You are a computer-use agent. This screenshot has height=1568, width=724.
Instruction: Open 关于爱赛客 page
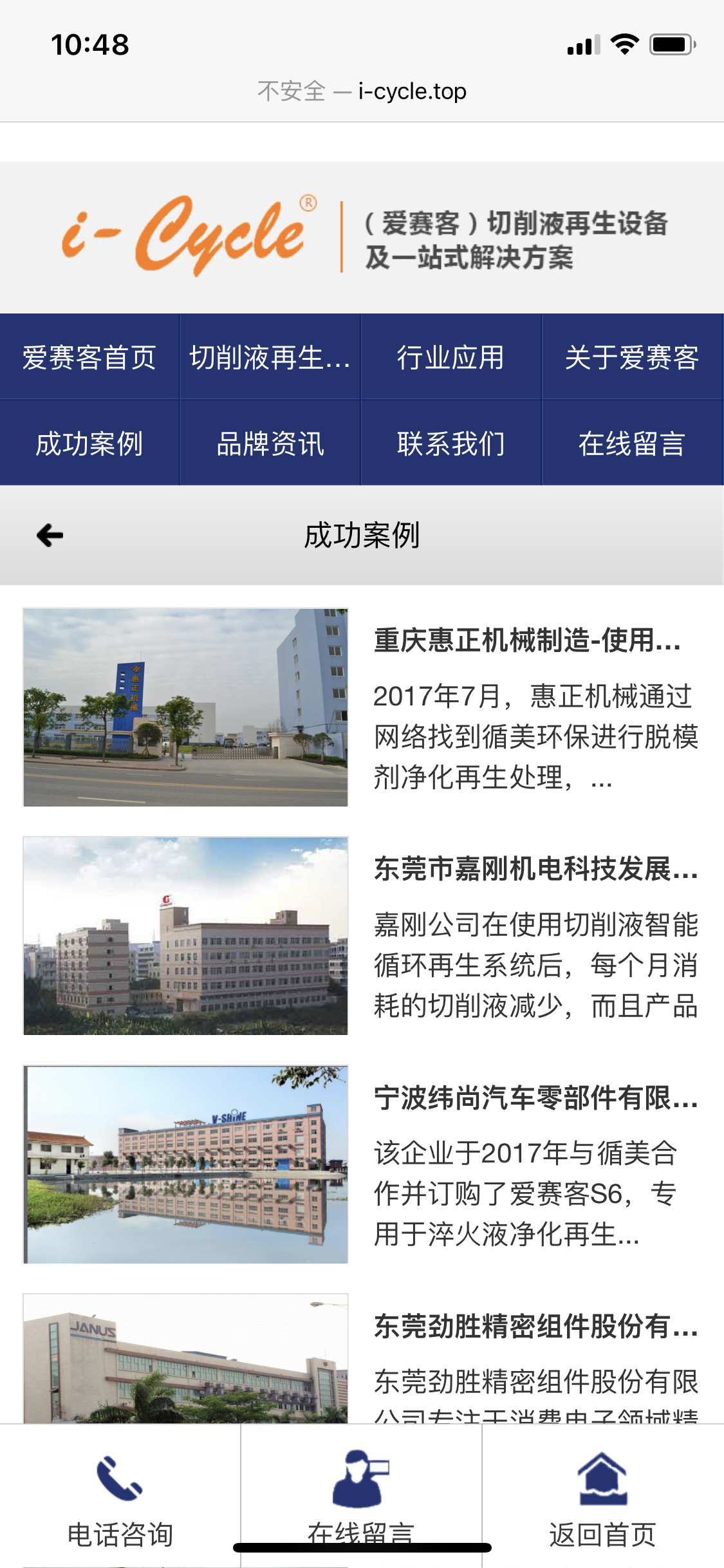(x=632, y=357)
